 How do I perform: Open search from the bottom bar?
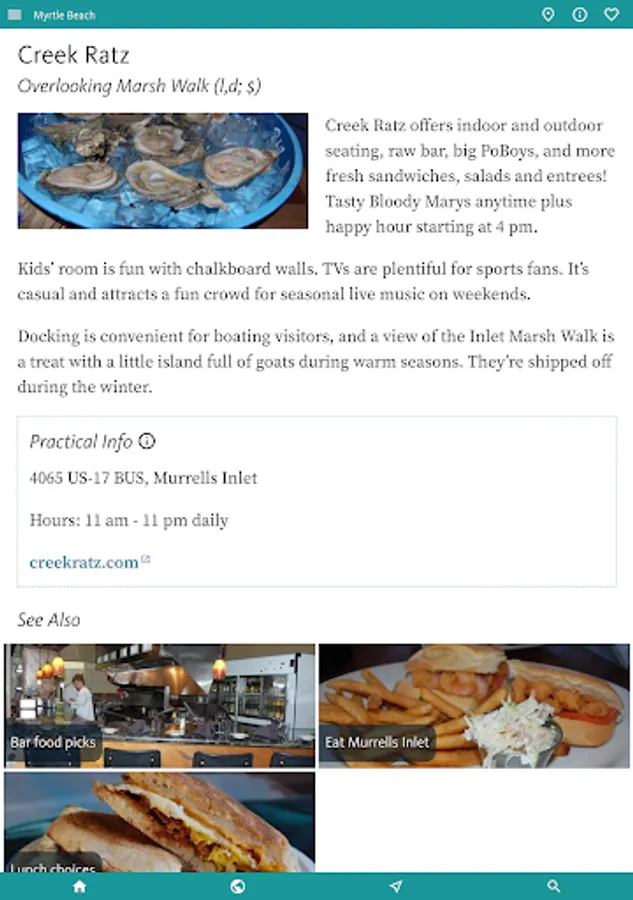(553, 886)
